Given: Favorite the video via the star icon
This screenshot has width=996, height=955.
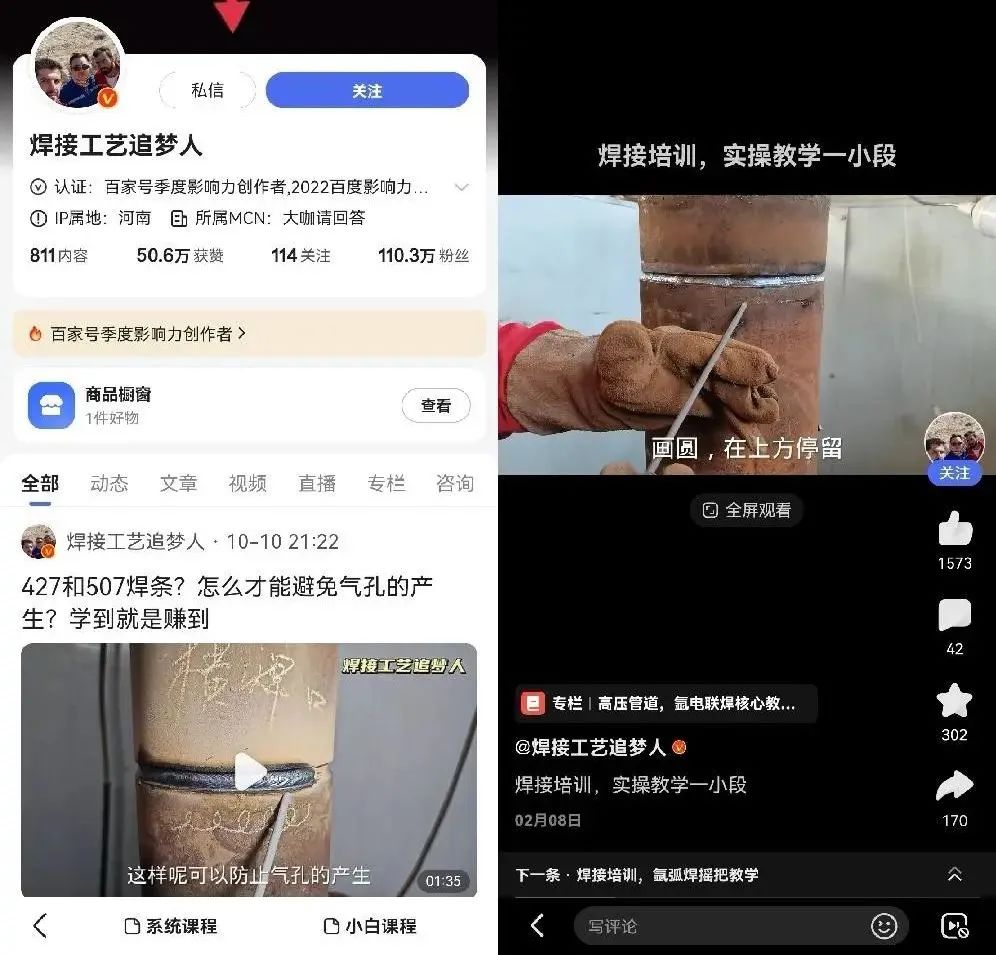Looking at the screenshot, I should click(954, 701).
